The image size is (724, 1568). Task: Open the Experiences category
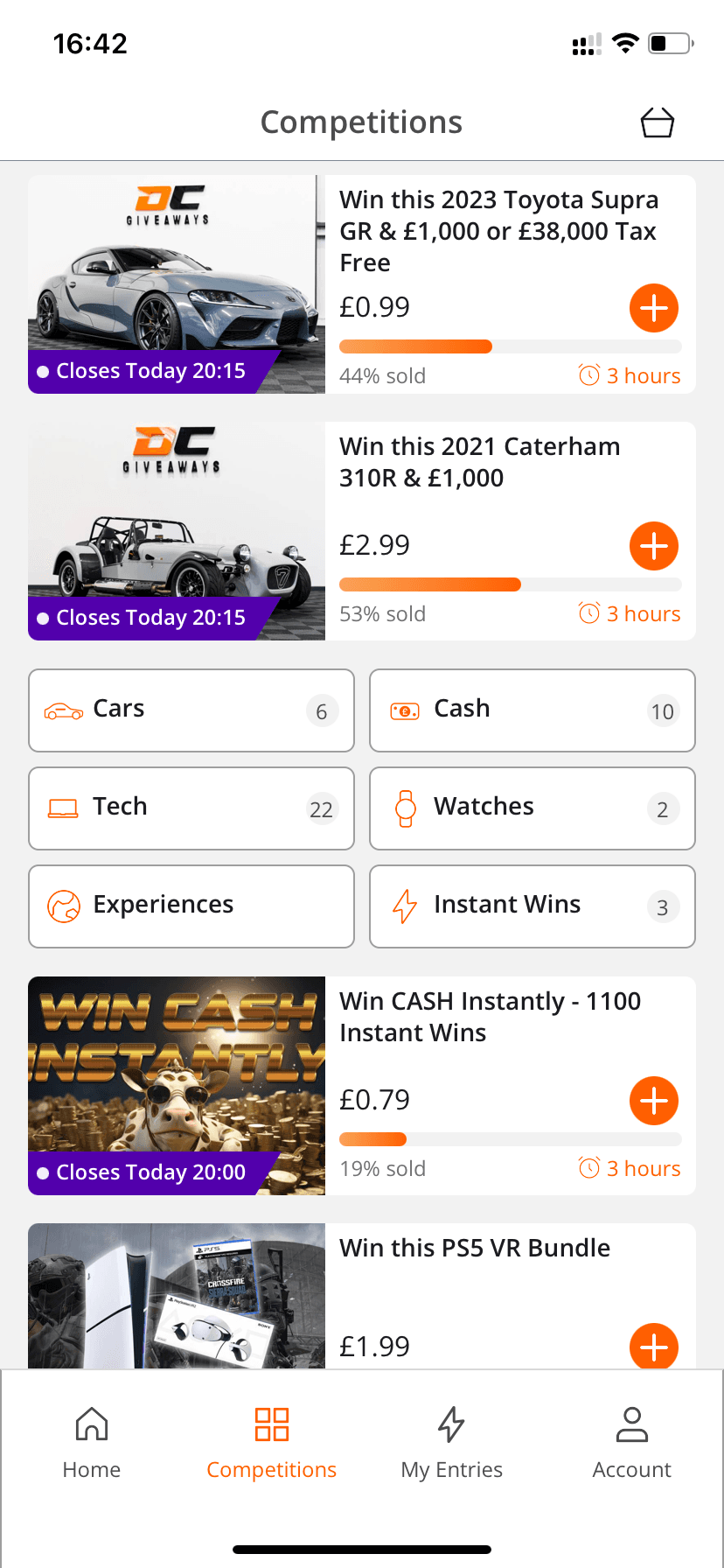[x=191, y=906]
